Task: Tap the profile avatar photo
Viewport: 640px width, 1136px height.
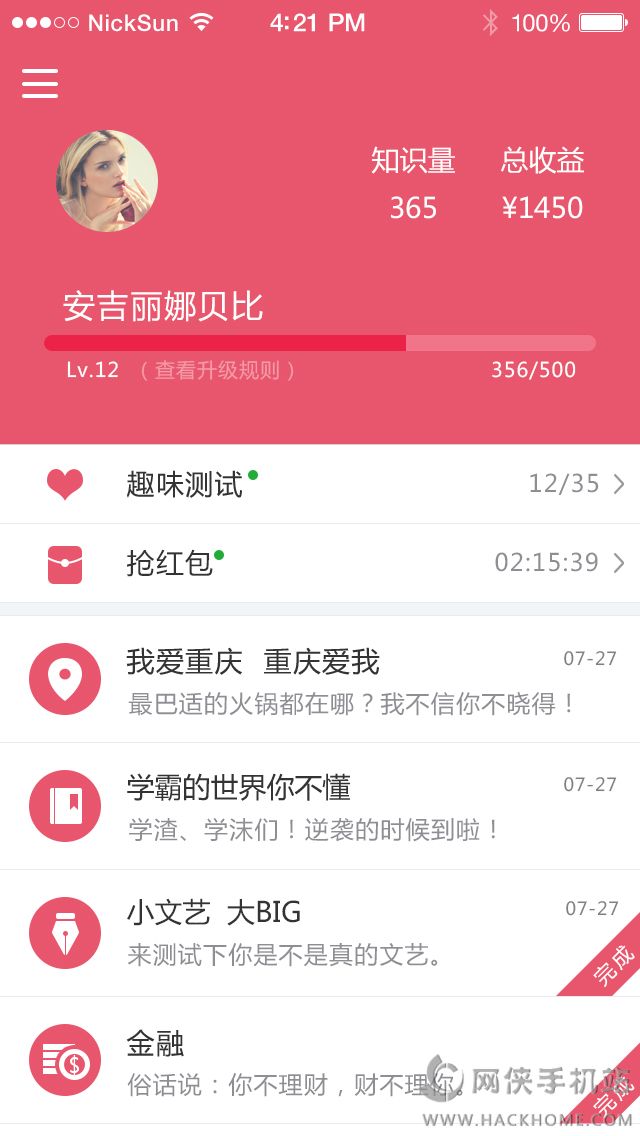Action: point(107,181)
